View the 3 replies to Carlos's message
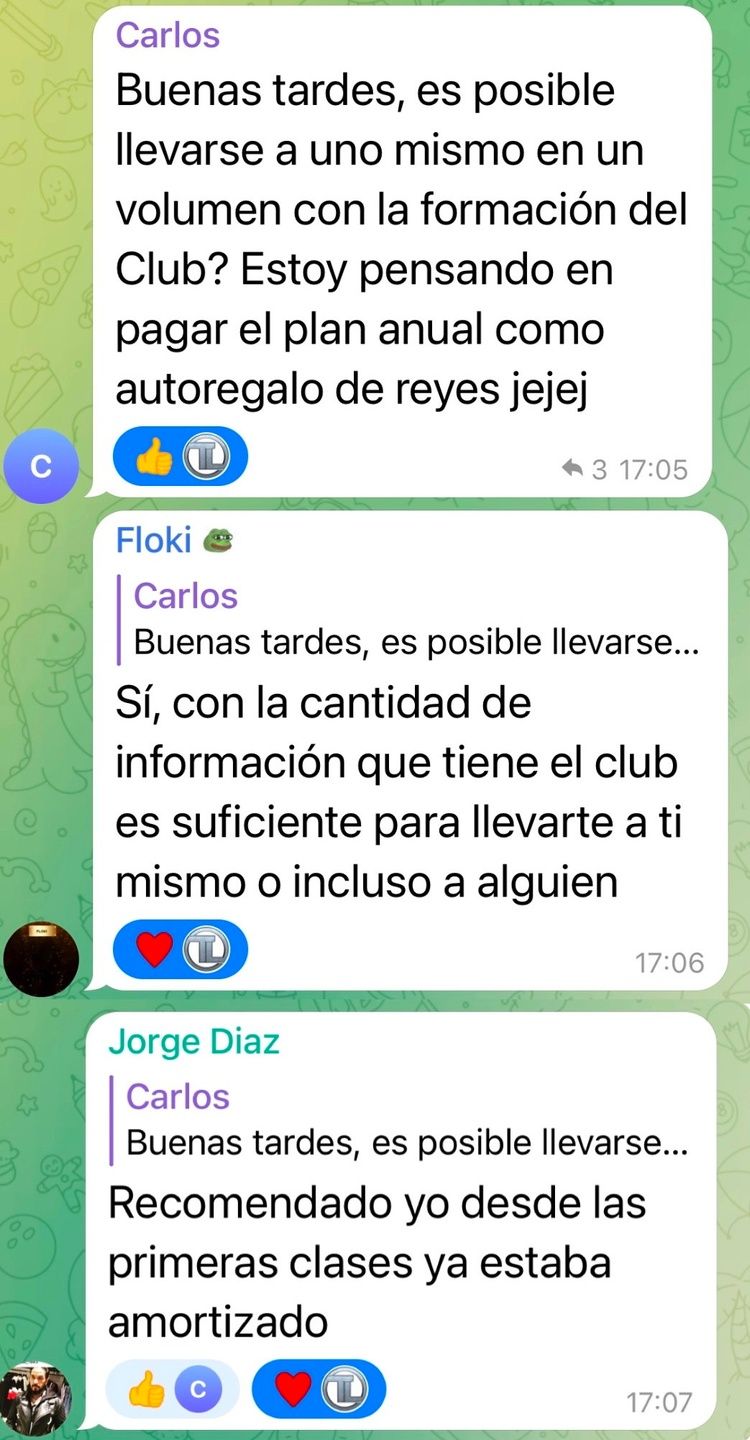 click(x=587, y=469)
